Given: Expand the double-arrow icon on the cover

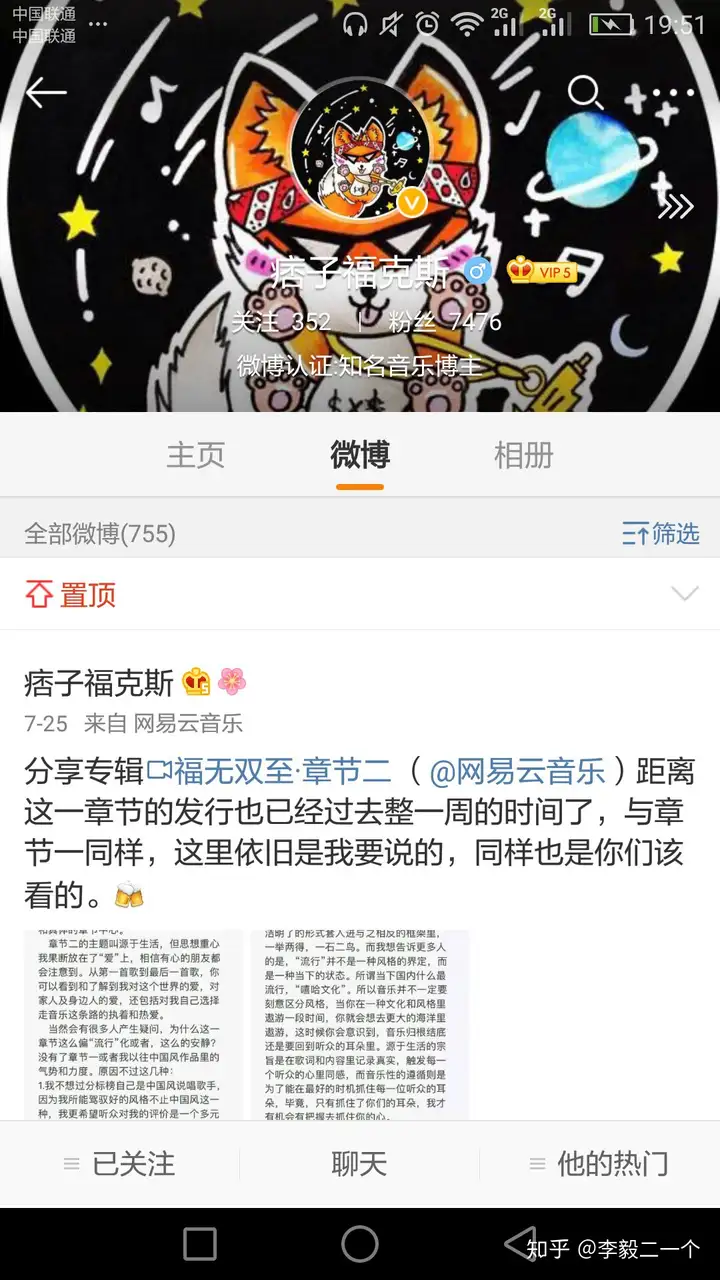Looking at the screenshot, I should tap(675, 207).
